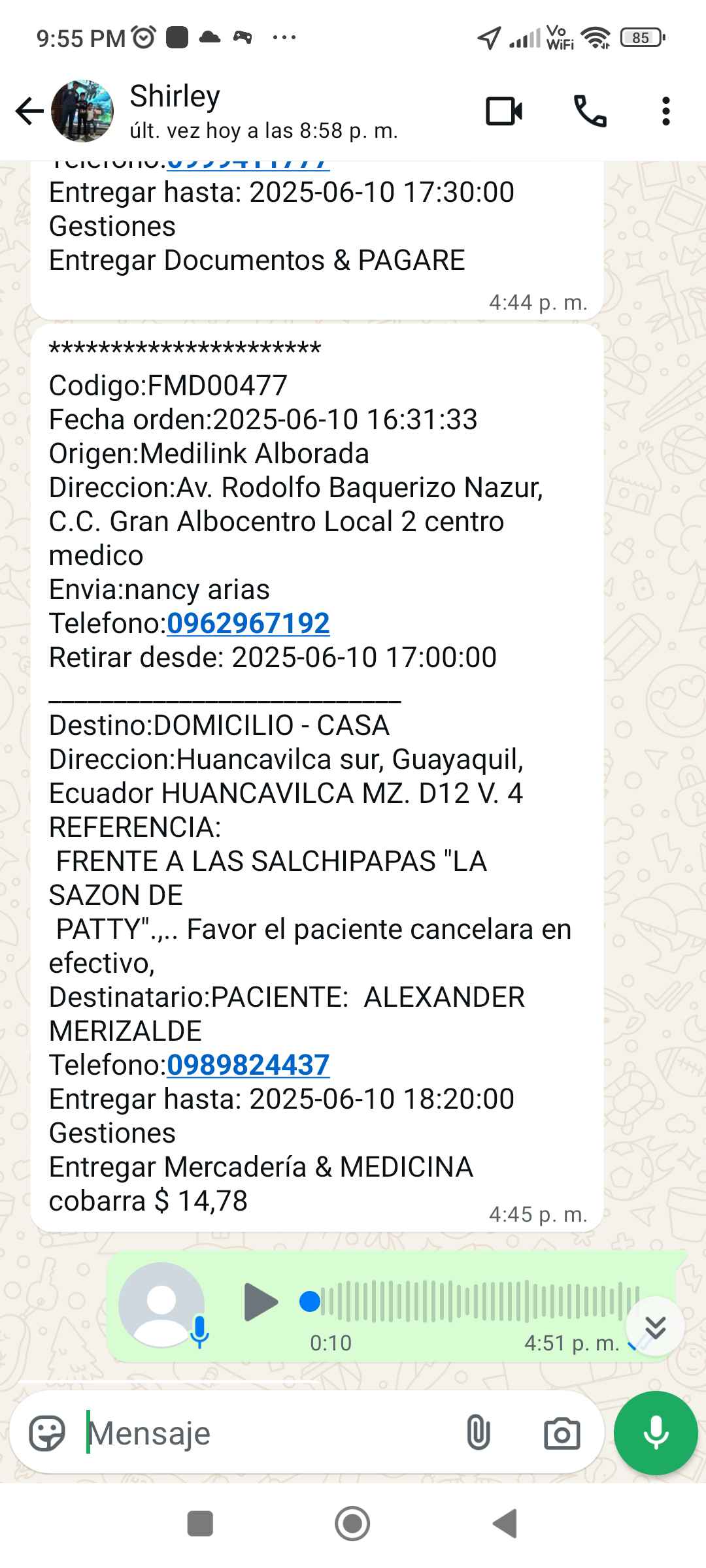
Task: Jump to the latest messages
Action: [x=655, y=1326]
